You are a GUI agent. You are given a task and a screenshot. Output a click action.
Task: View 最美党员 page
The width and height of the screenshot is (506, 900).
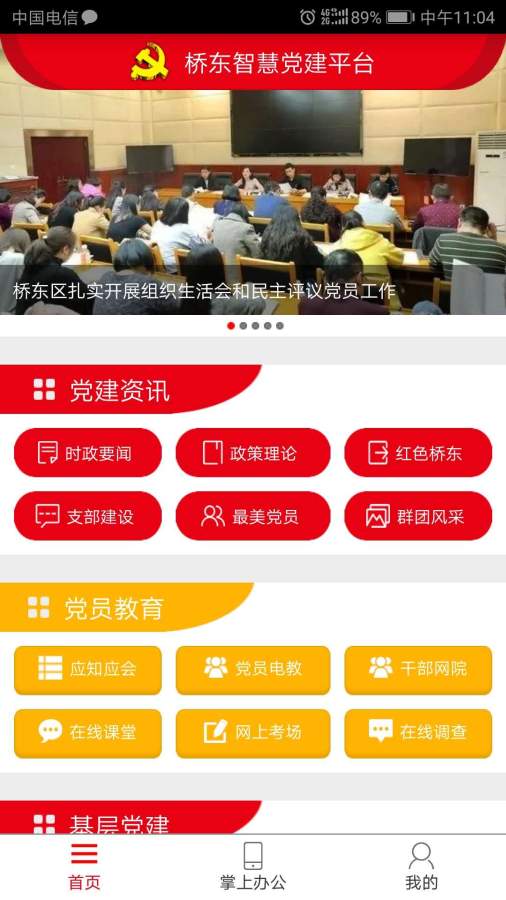point(253,516)
